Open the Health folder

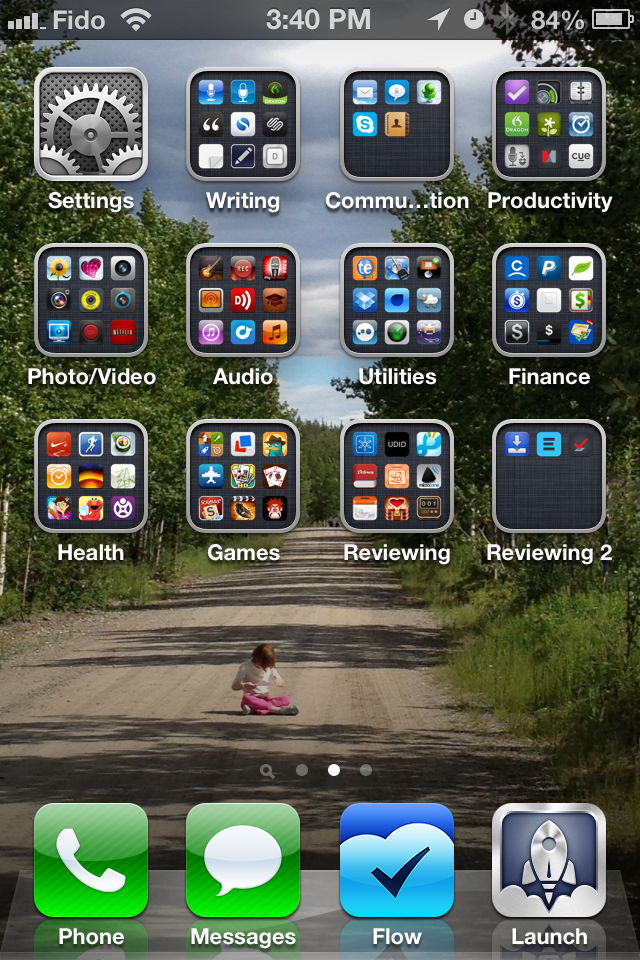[x=91, y=476]
